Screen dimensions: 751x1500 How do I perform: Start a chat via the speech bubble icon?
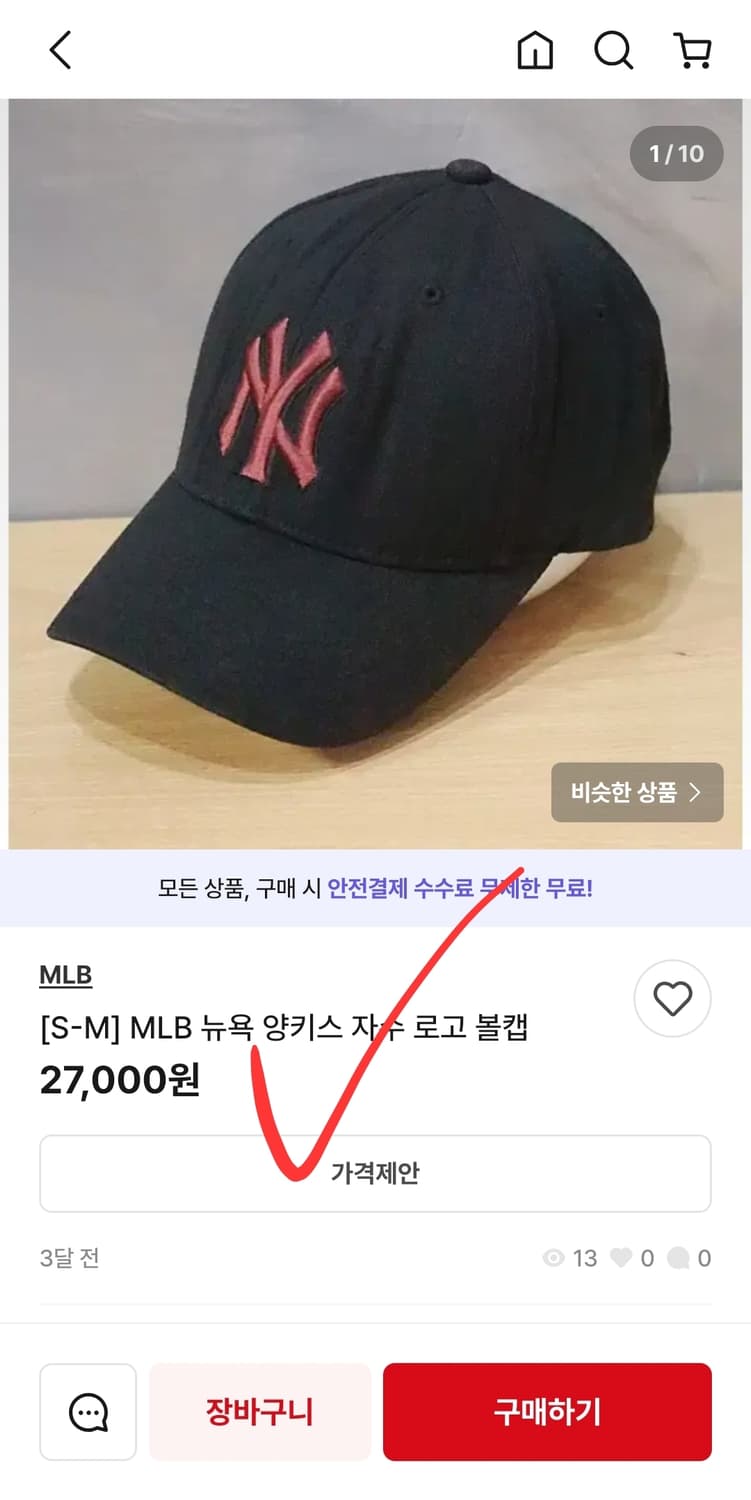point(88,1412)
